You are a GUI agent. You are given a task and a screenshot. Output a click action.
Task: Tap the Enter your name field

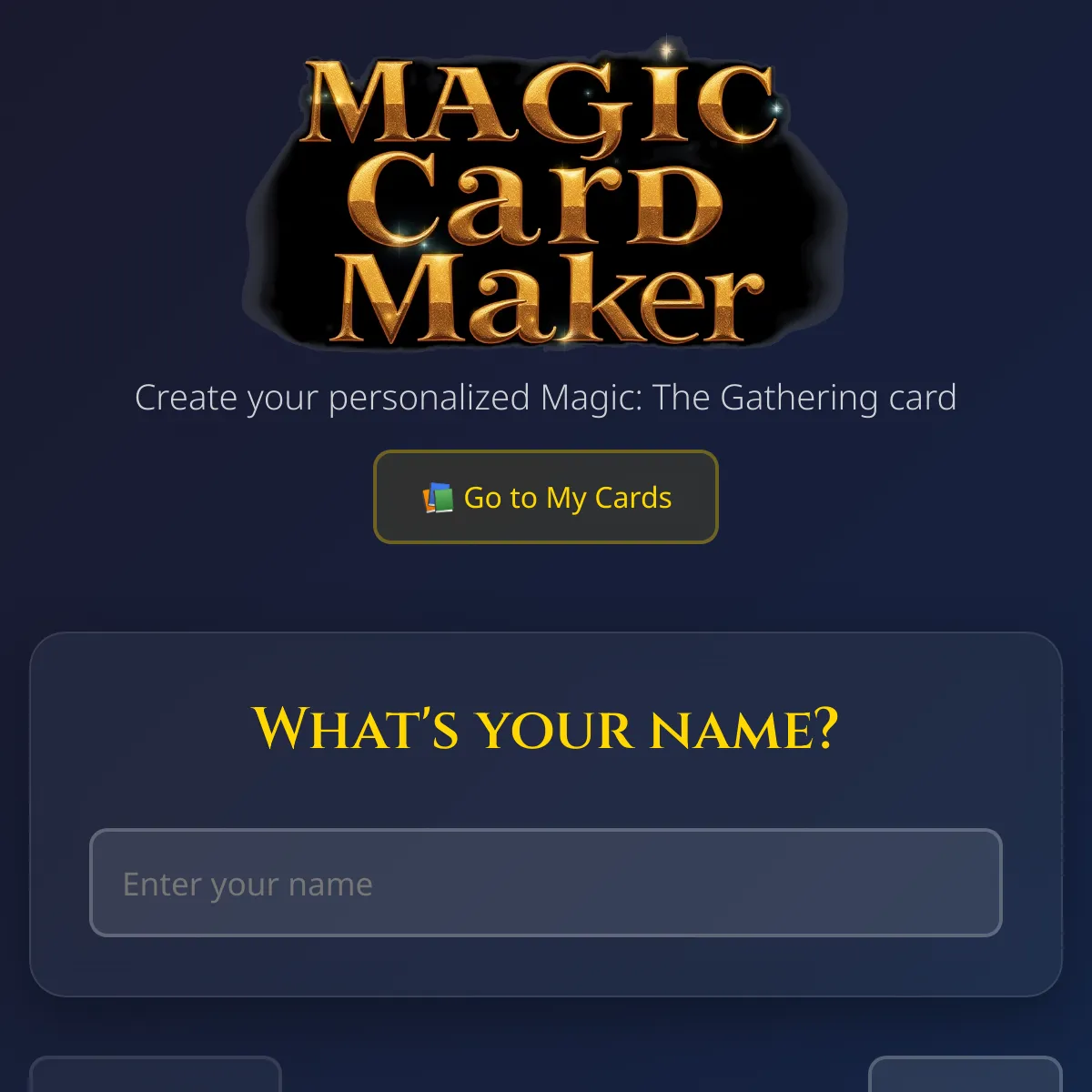tap(546, 883)
